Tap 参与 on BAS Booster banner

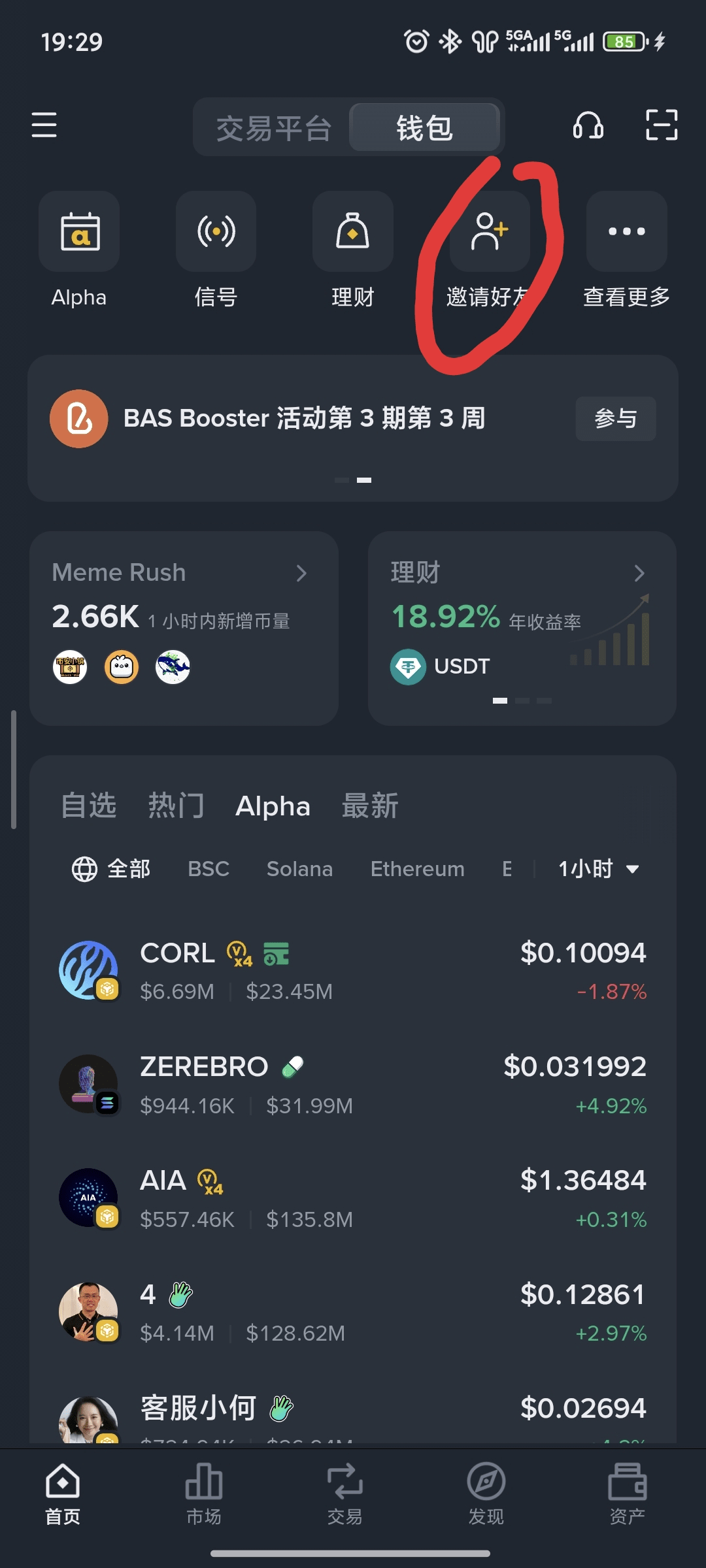coord(615,419)
